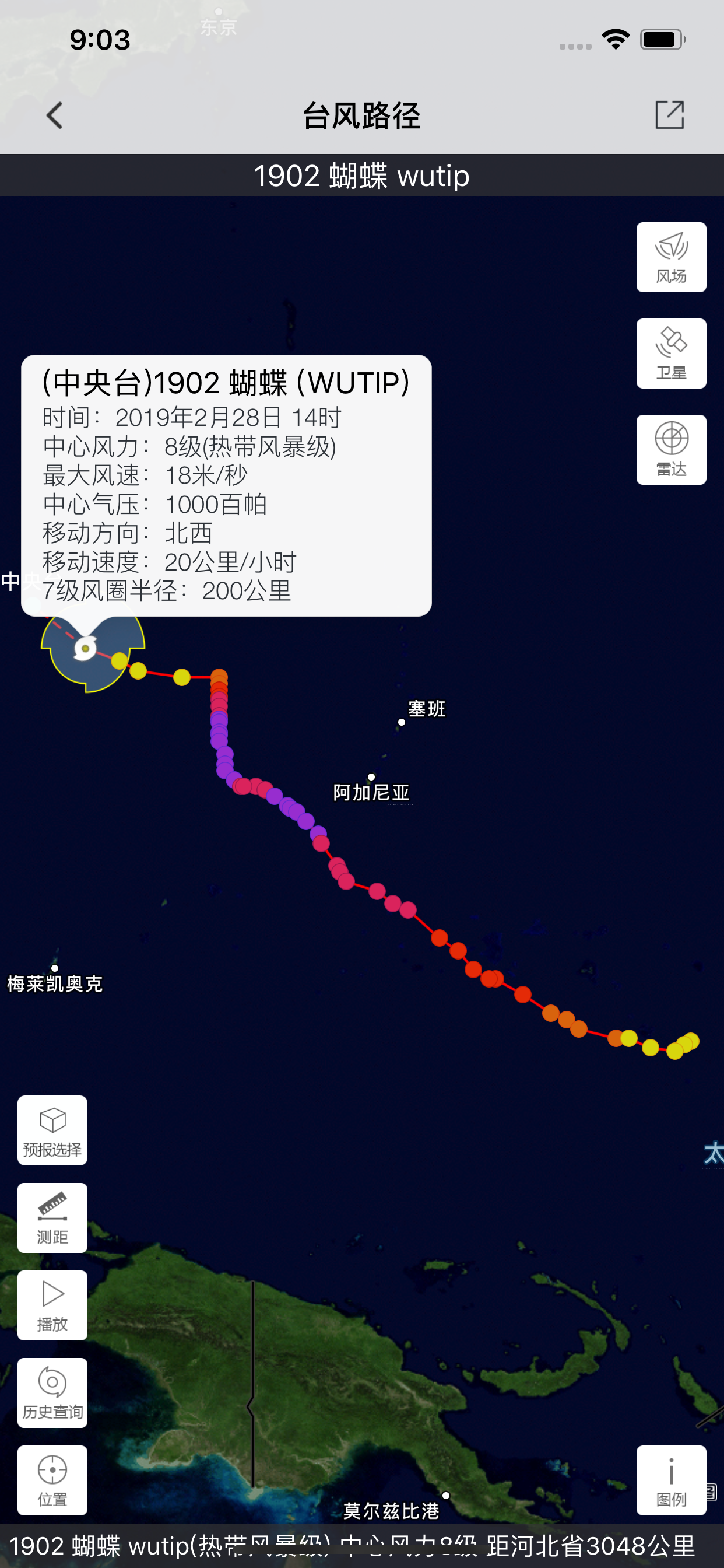Open 预报选择 forecast selection
The image size is (724, 1568).
(x=52, y=1130)
